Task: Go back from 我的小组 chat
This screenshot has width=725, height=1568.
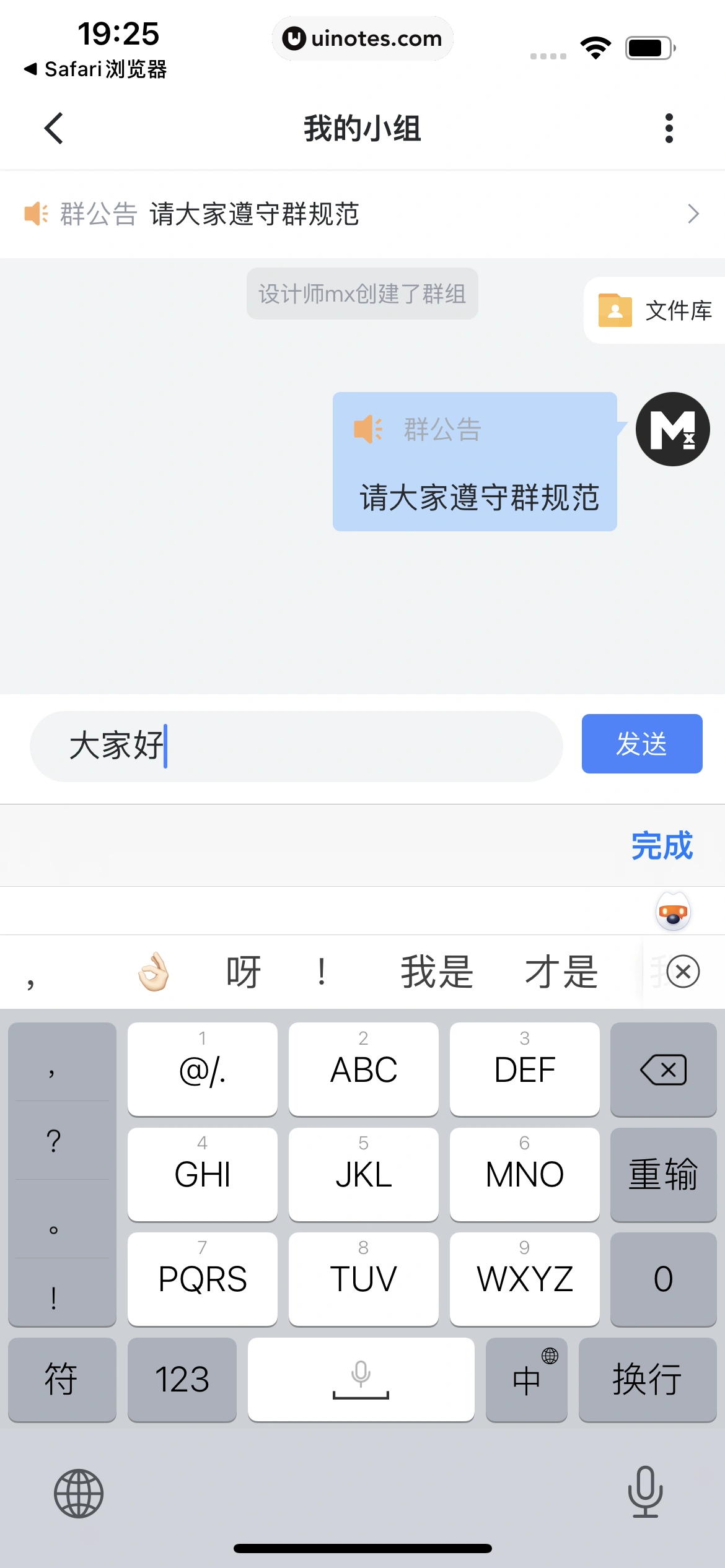Action: (54, 128)
